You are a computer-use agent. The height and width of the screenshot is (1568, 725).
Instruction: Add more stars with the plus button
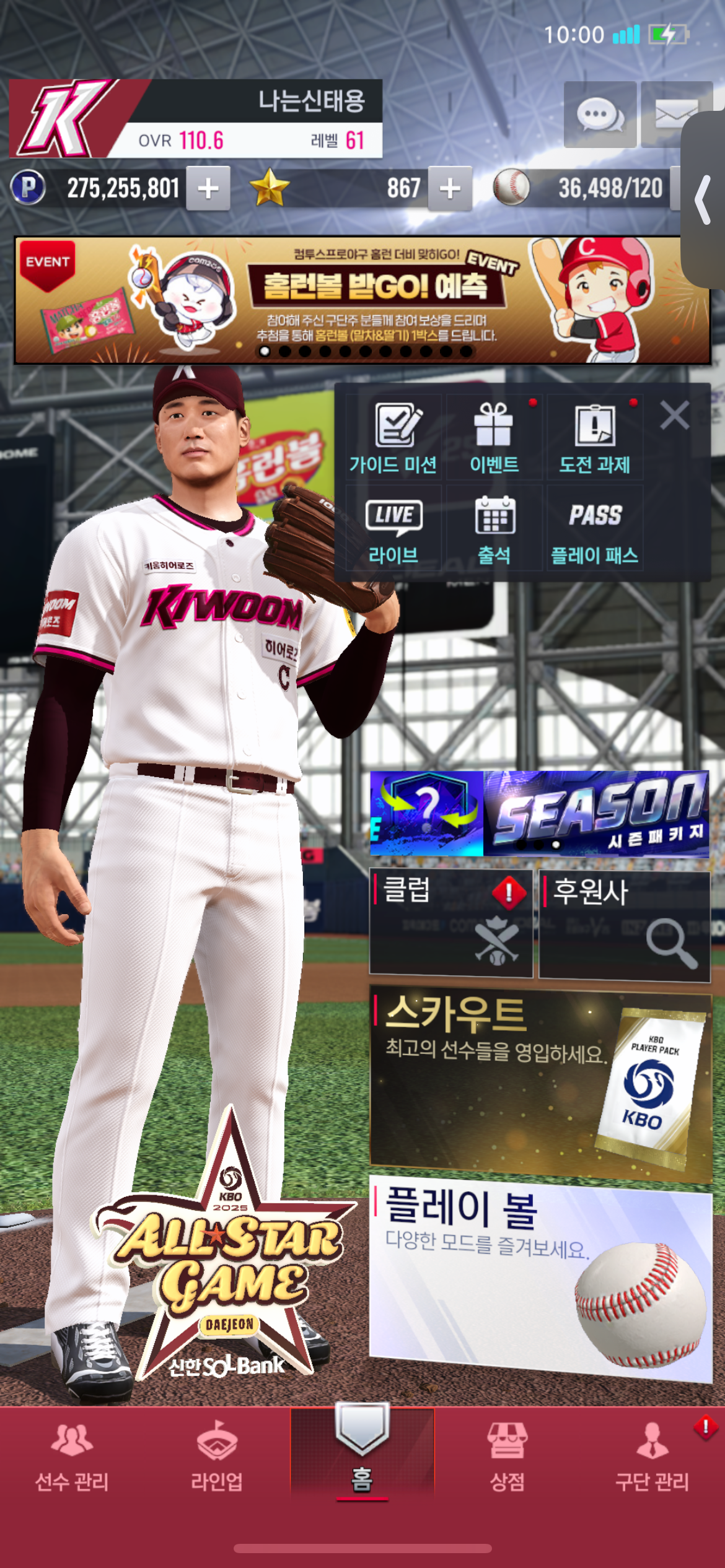pyautogui.click(x=450, y=188)
